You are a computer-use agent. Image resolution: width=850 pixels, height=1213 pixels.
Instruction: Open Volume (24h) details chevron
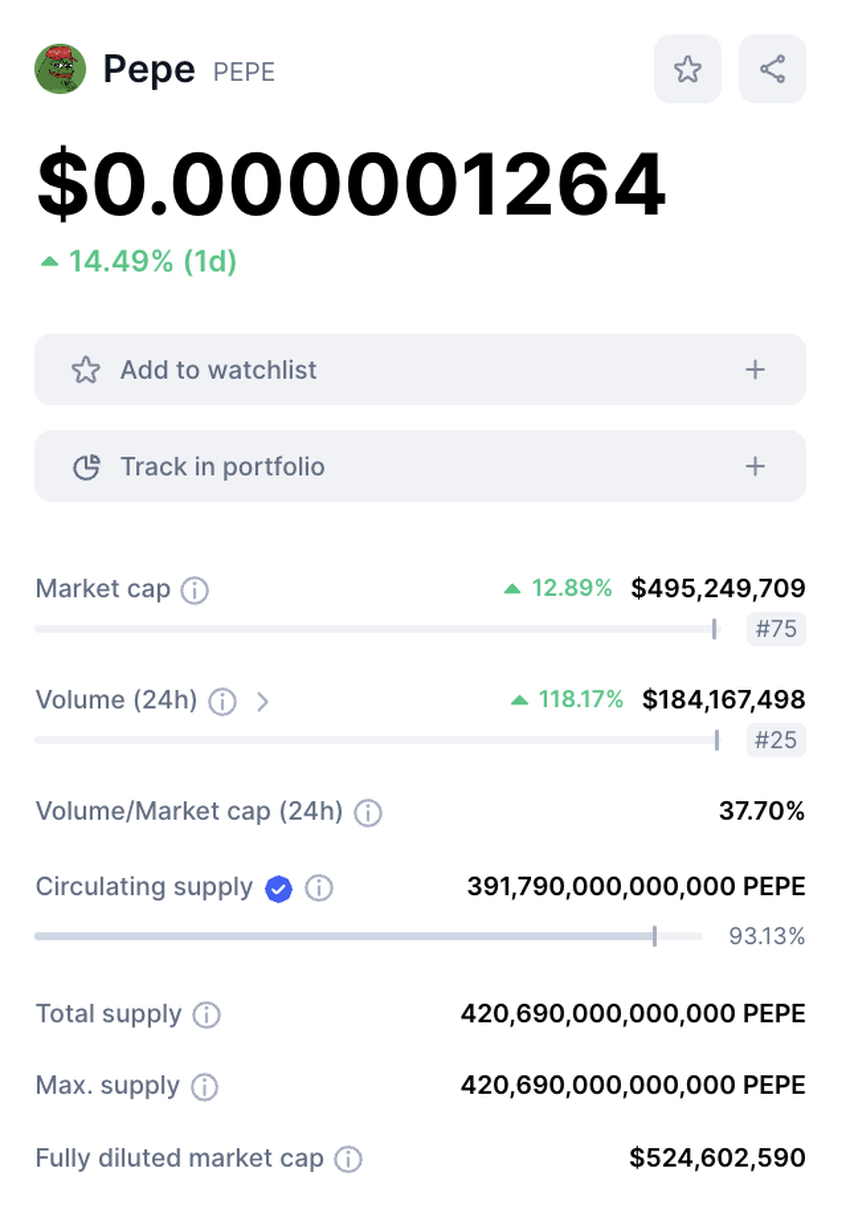coord(262,702)
